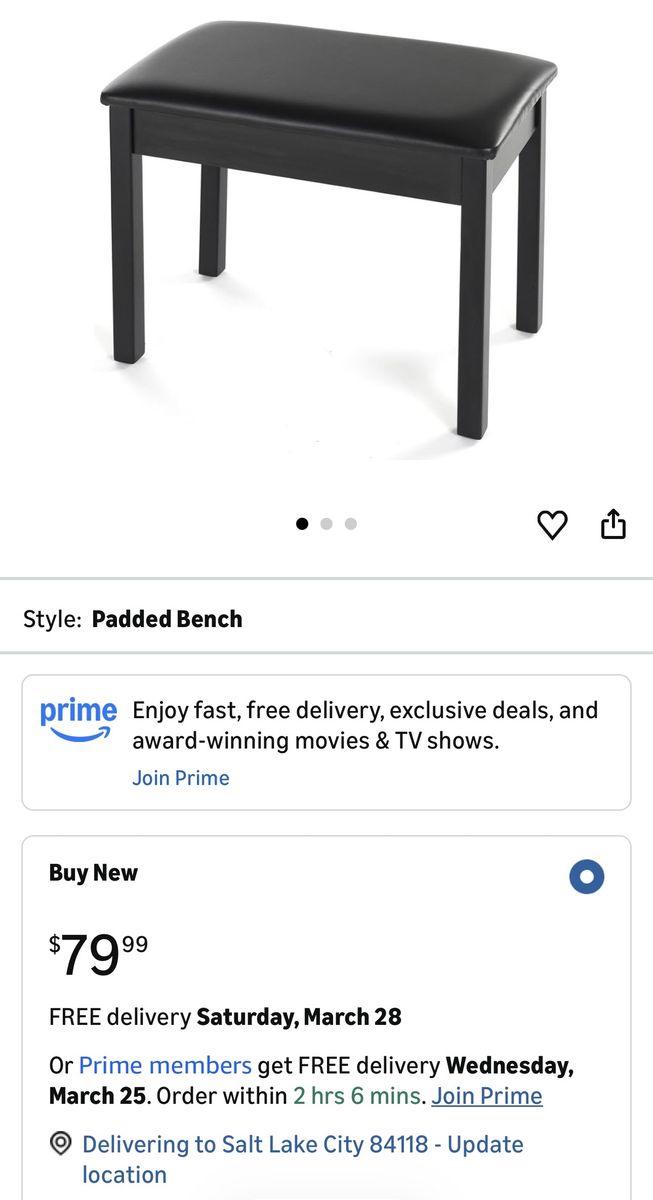Jump to the second image dot
This screenshot has width=653, height=1200.
[326, 524]
